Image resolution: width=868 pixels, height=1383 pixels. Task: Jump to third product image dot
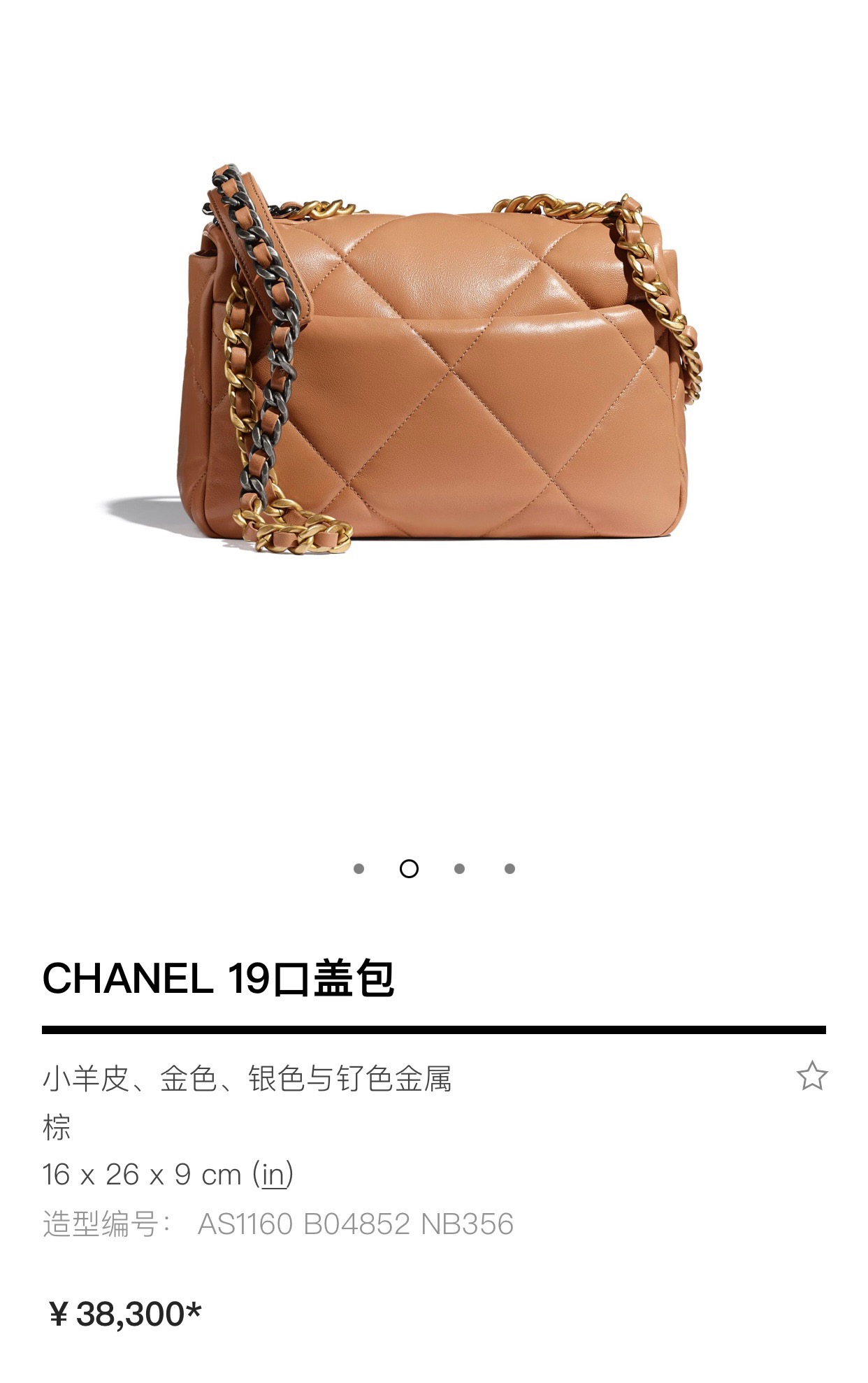pos(459,869)
